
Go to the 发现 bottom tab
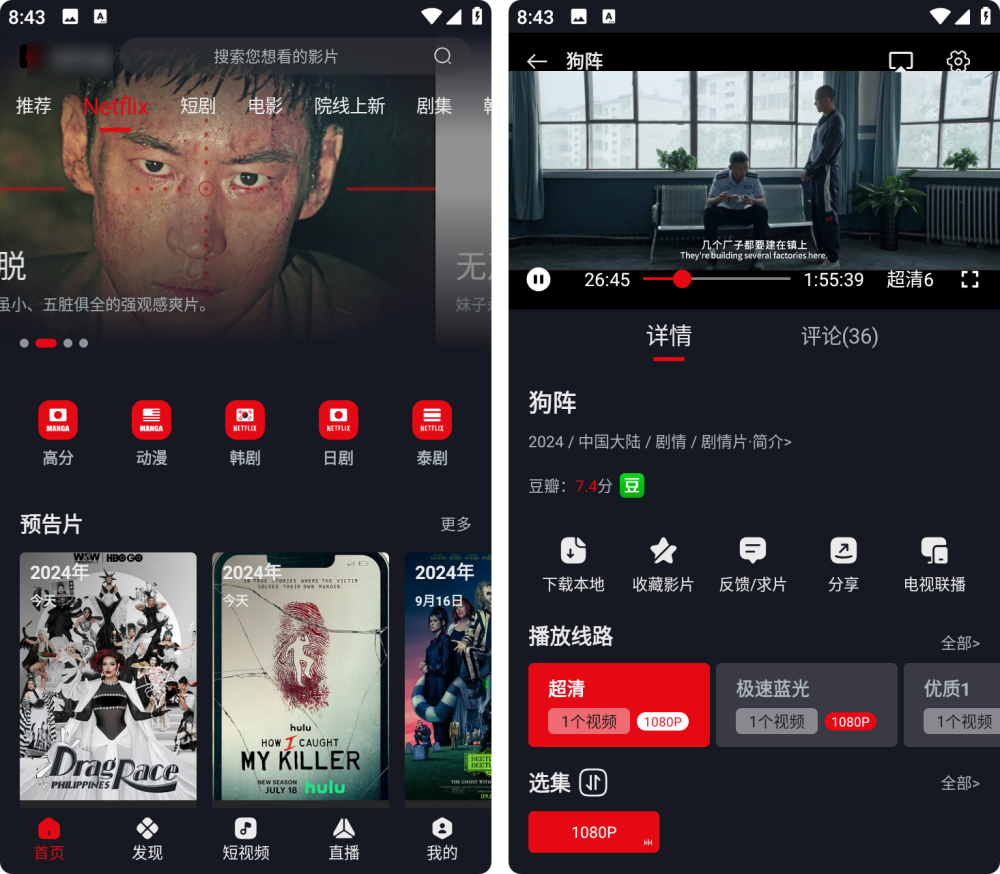click(147, 839)
